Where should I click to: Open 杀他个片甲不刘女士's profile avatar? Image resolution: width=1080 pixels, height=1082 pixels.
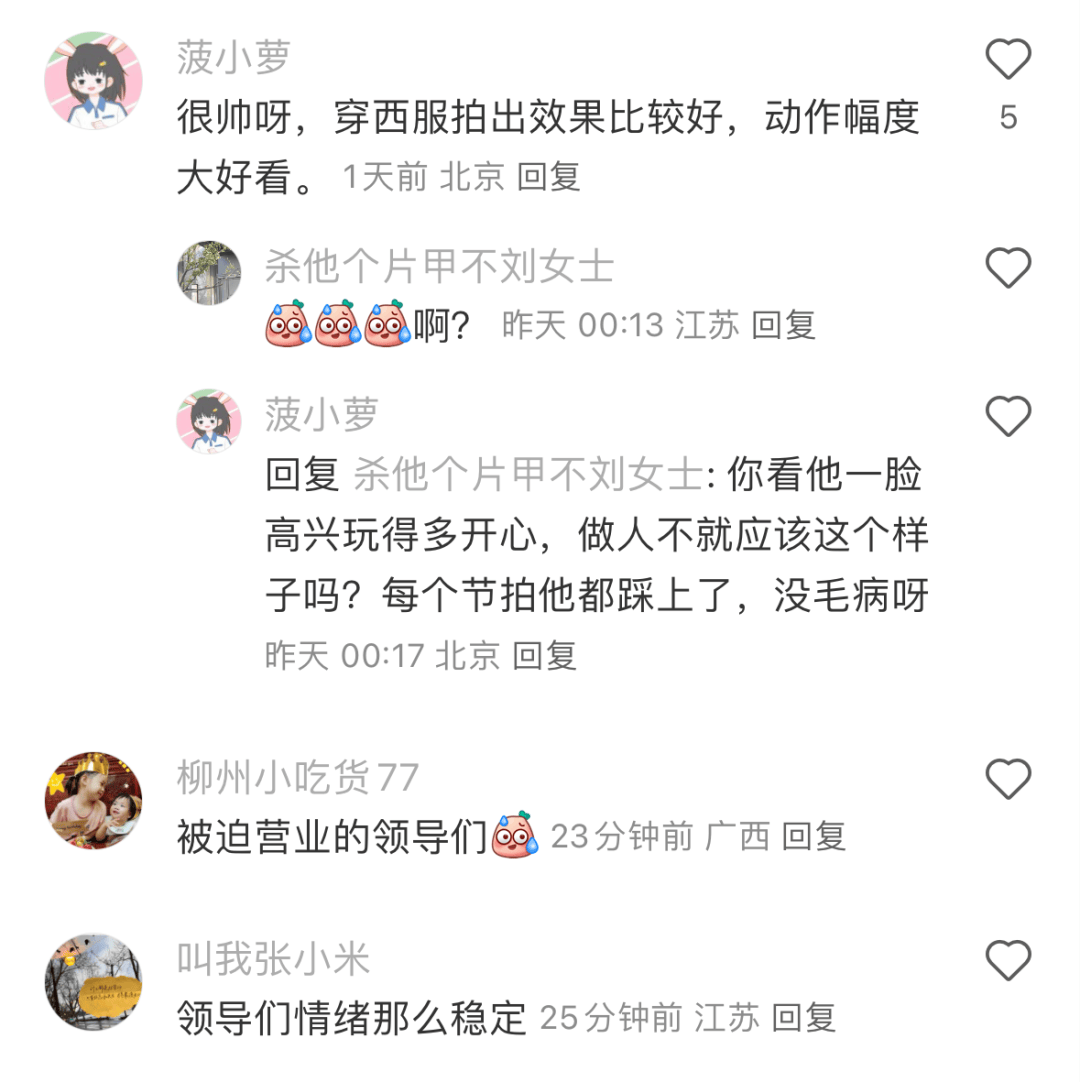pyautogui.click(x=209, y=272)
